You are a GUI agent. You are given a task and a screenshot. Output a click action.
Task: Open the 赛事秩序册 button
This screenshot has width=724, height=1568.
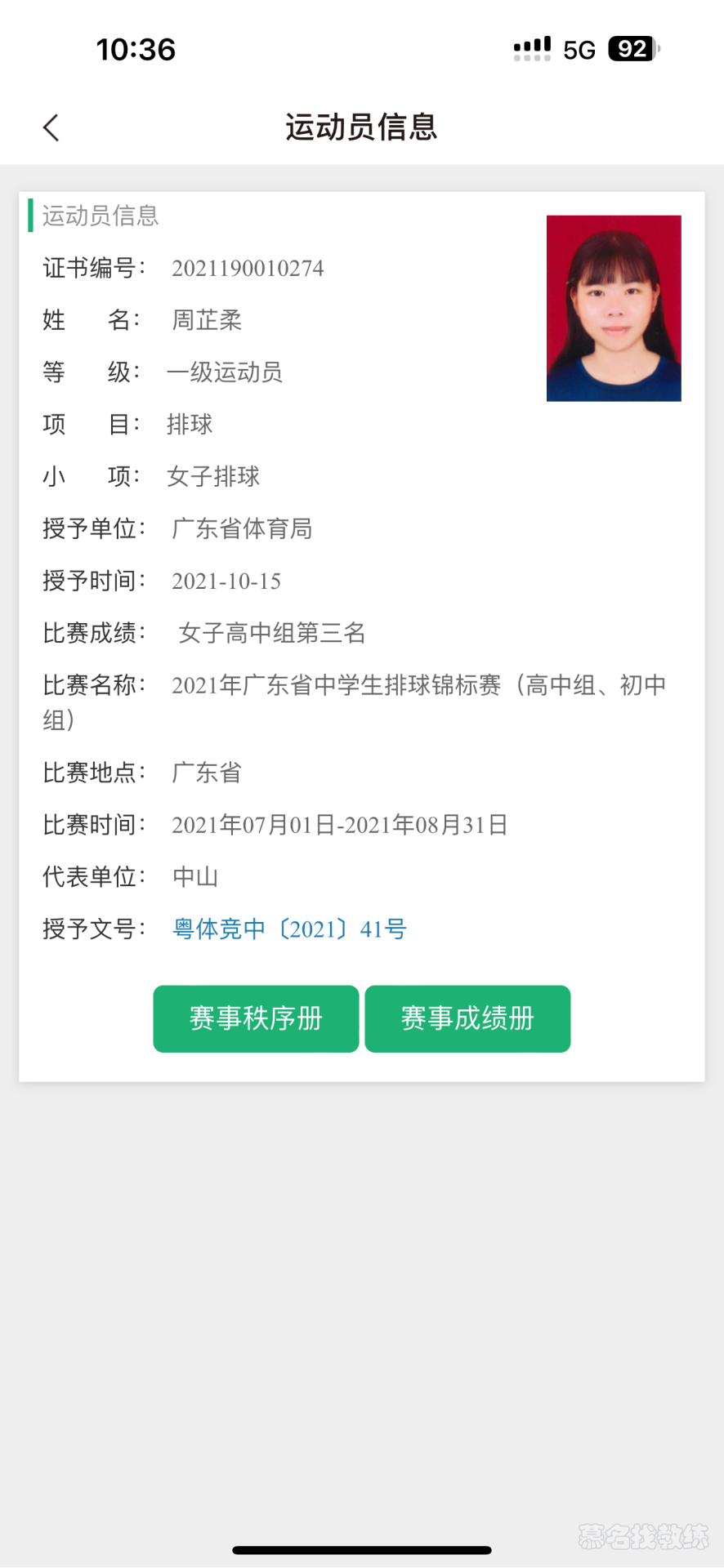pos(256,1018)
